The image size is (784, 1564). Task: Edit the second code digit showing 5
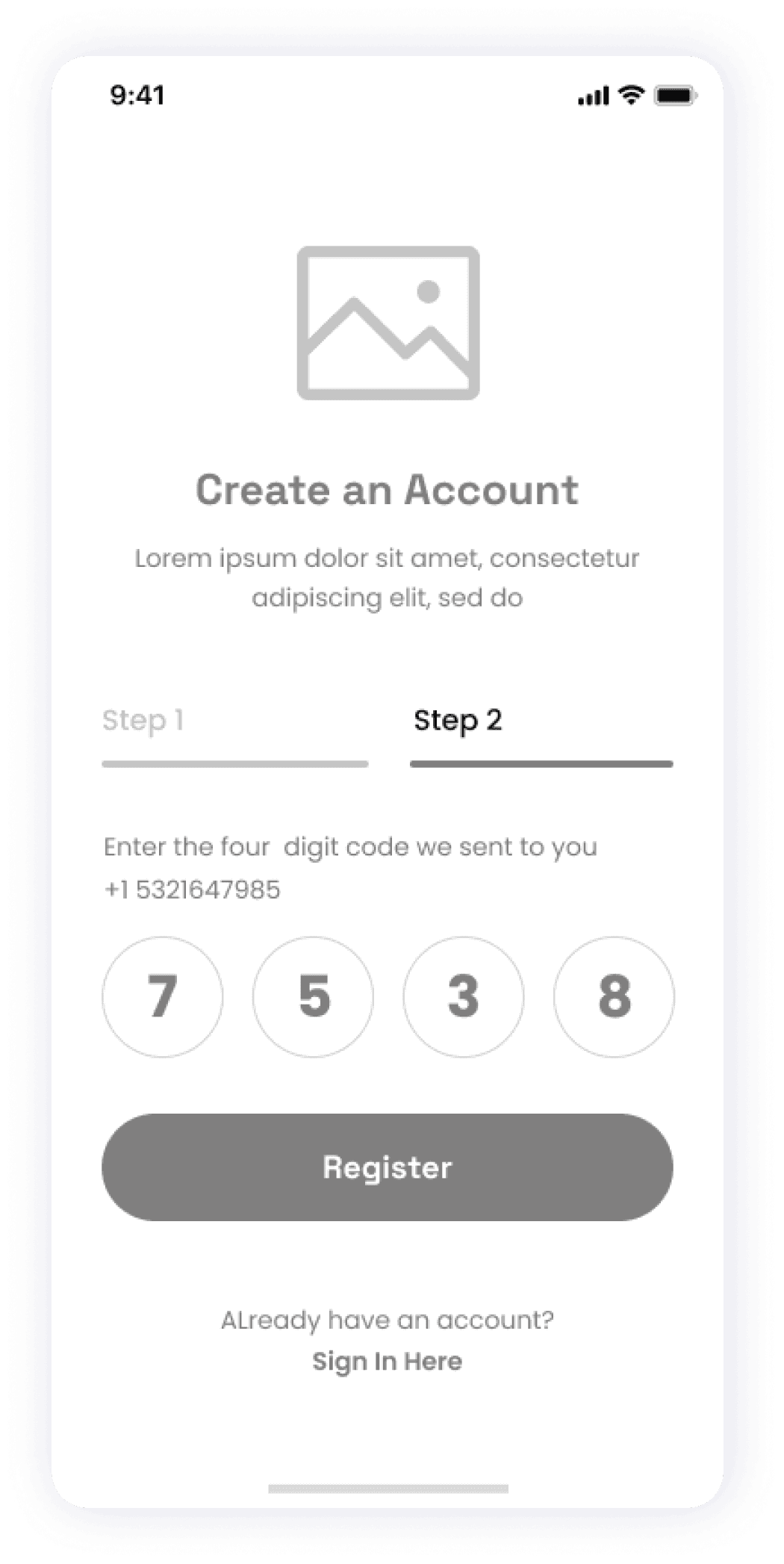click(x=313, y=996)
